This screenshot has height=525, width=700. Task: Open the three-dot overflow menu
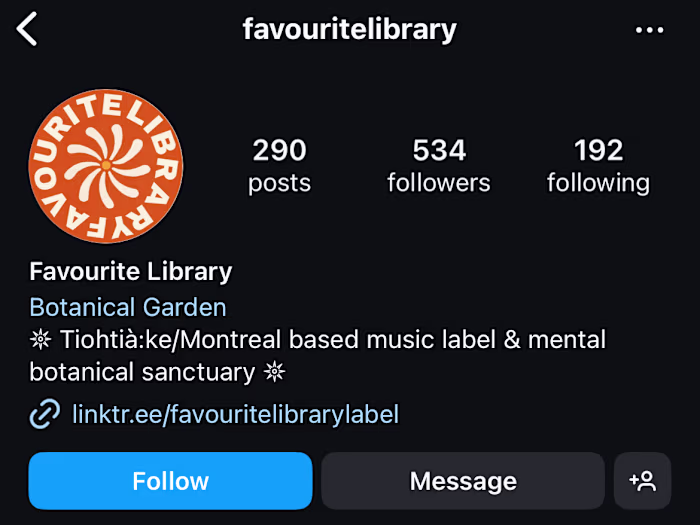(649, 30)
